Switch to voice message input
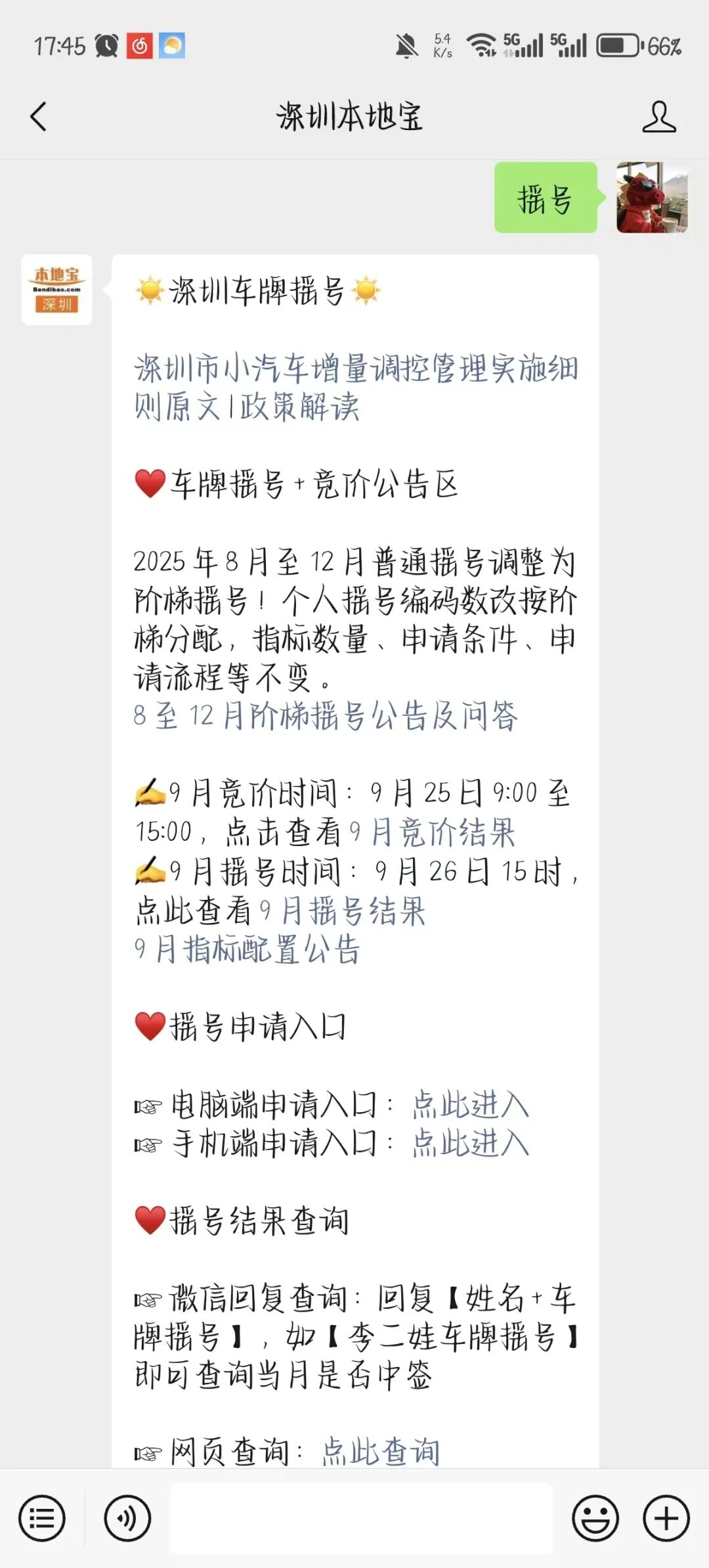The image size is (709, 1568). pyautogui.click(x=127, y=1519)
